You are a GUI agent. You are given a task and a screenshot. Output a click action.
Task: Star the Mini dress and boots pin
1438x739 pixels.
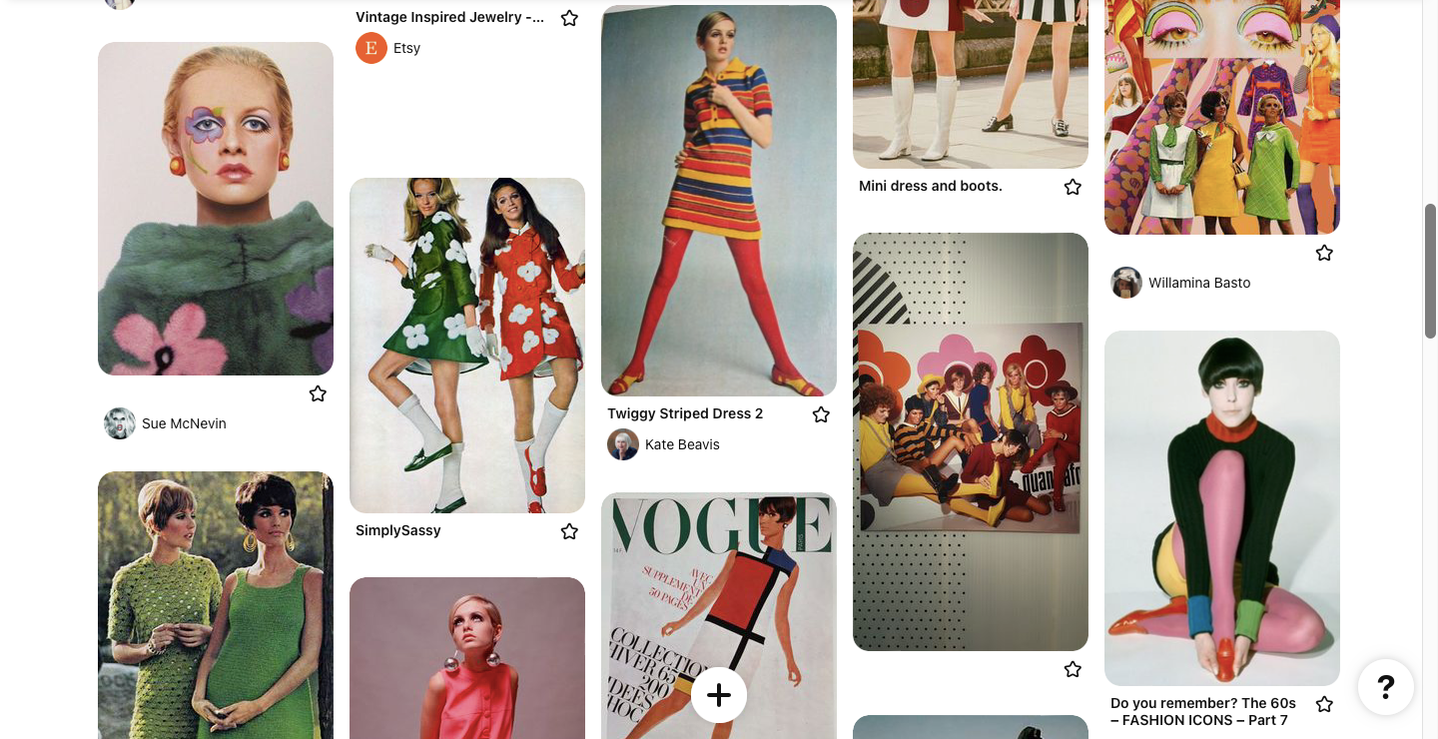click(1073, 186)
